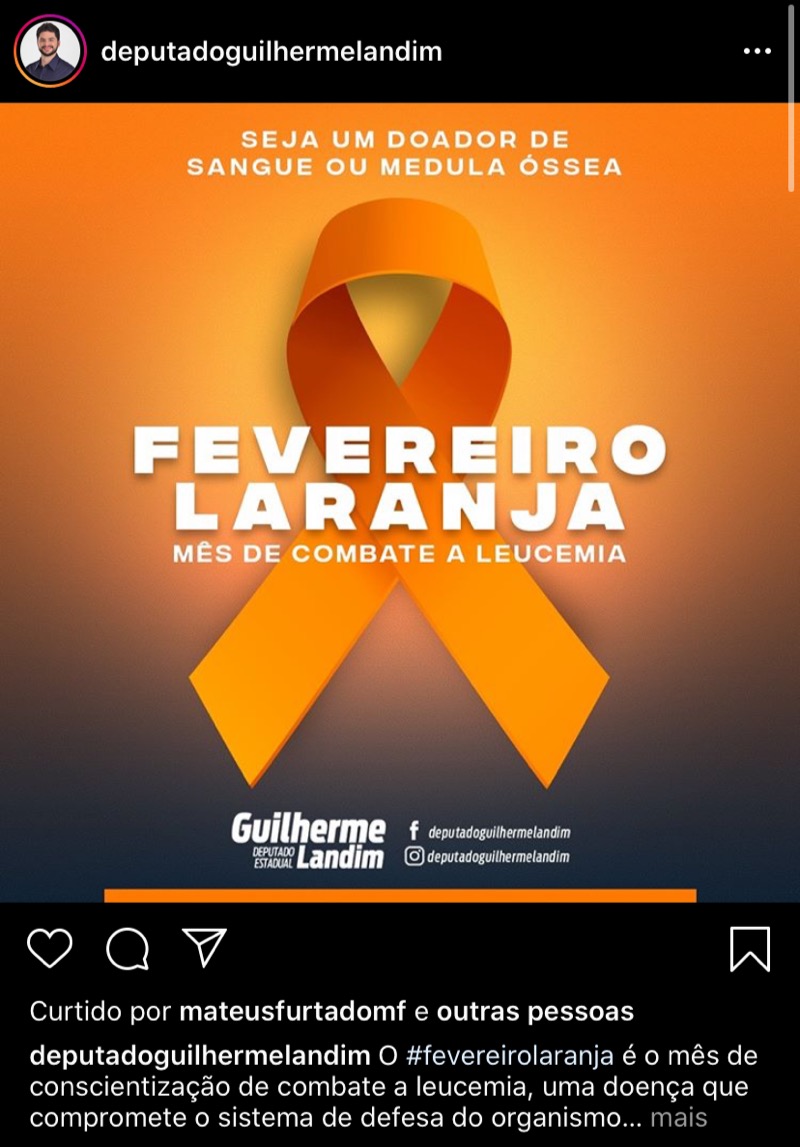Open the Fevereiro Laranja post image
The width and height of the screenshot is (800, 1147).
click(400, 500)
